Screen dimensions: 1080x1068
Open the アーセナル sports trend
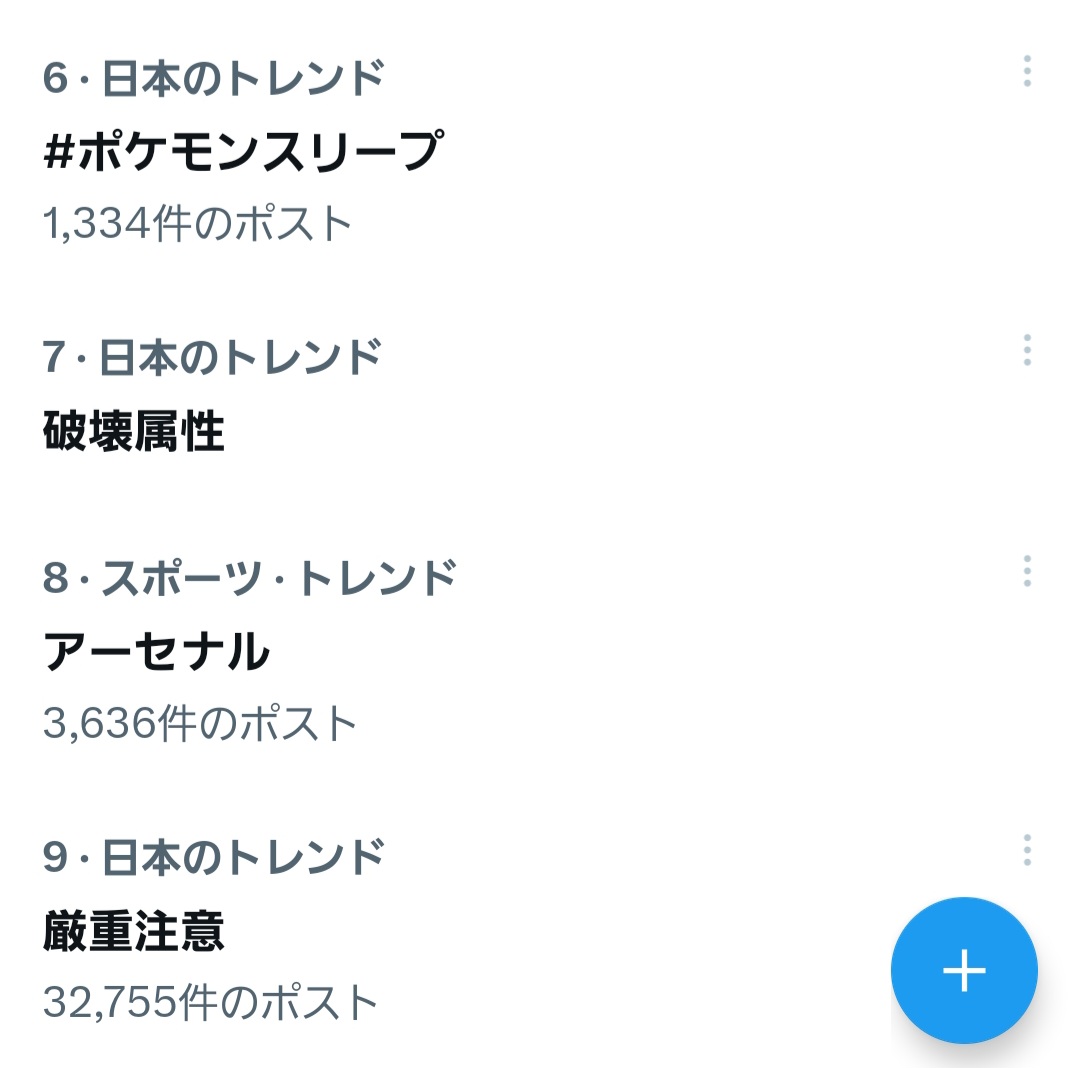(157, 652)
